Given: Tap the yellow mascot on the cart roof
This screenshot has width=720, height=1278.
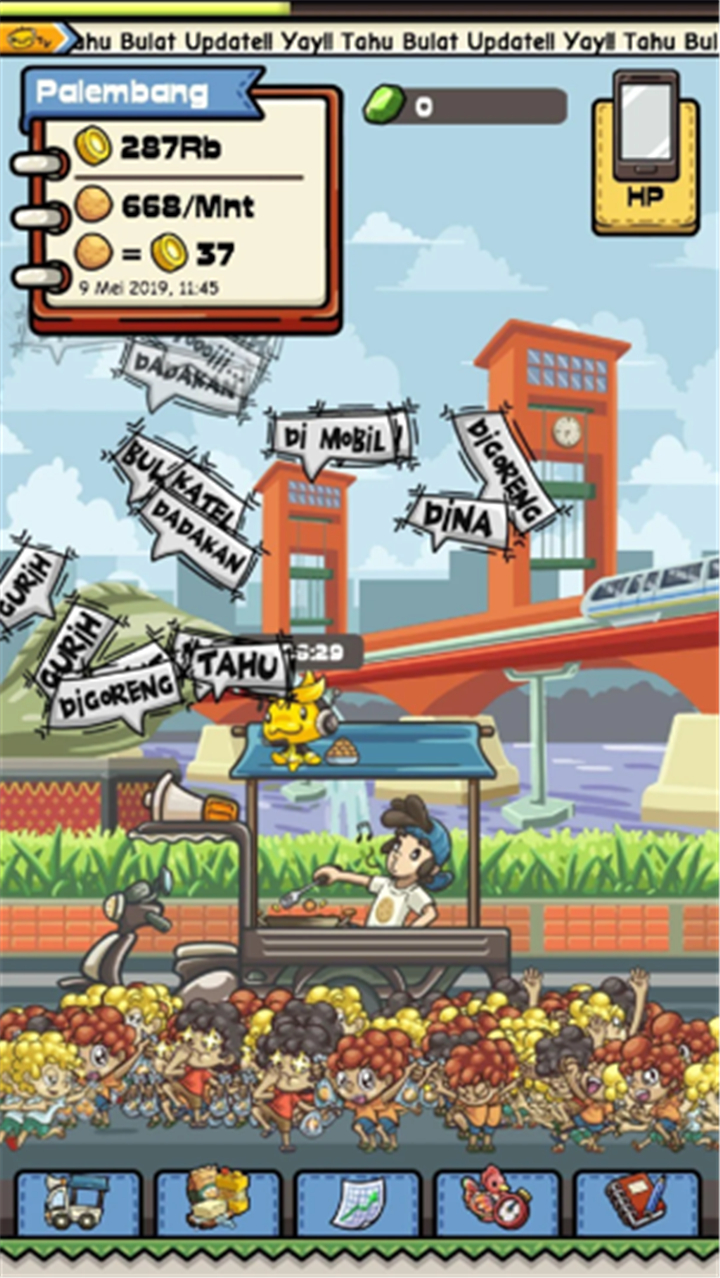Looking at the screenshot, I should pos(297,722).
